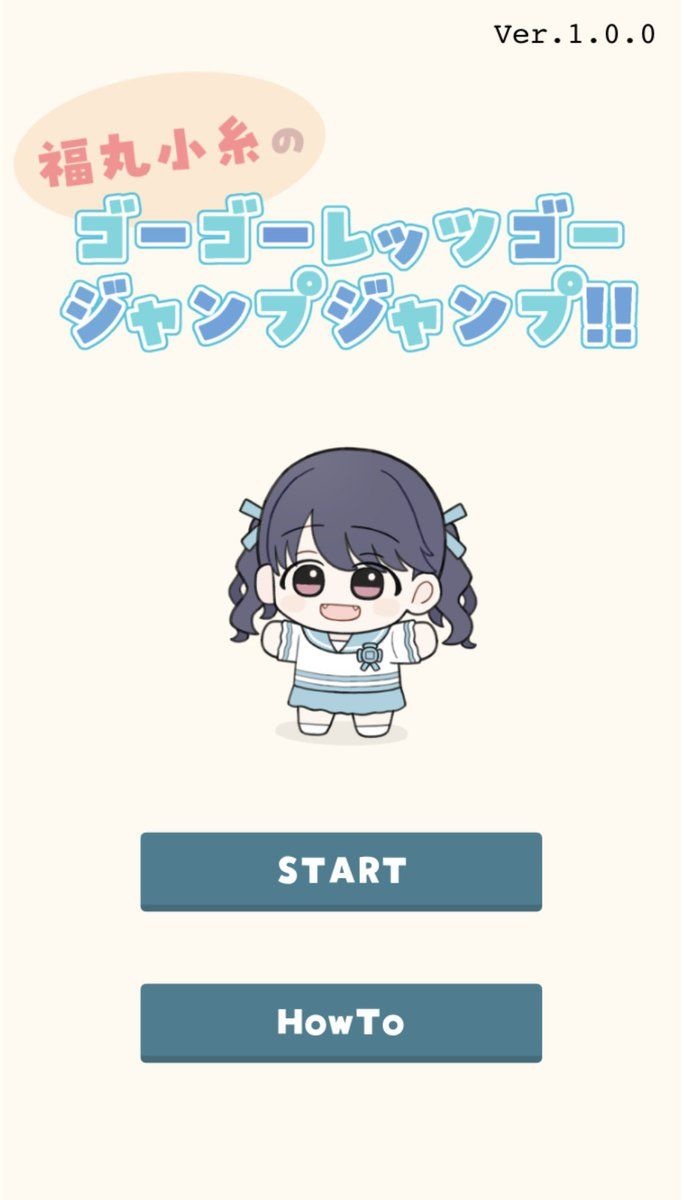Tap the START button to begin the game
Viewport: 682px width, 1200px height.
tap(341, 871)
